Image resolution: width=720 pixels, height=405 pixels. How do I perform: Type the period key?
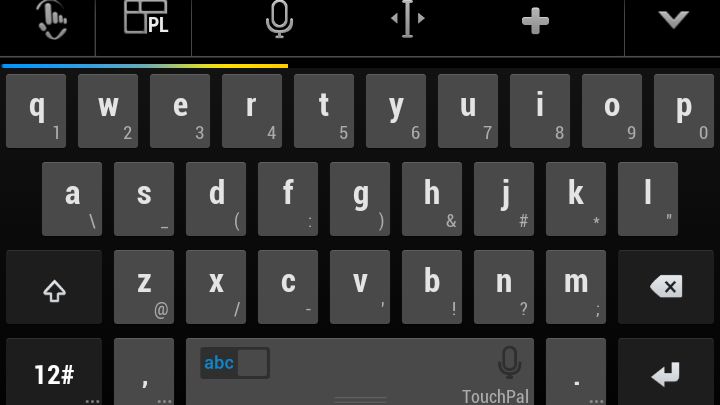tap(575, 373)
